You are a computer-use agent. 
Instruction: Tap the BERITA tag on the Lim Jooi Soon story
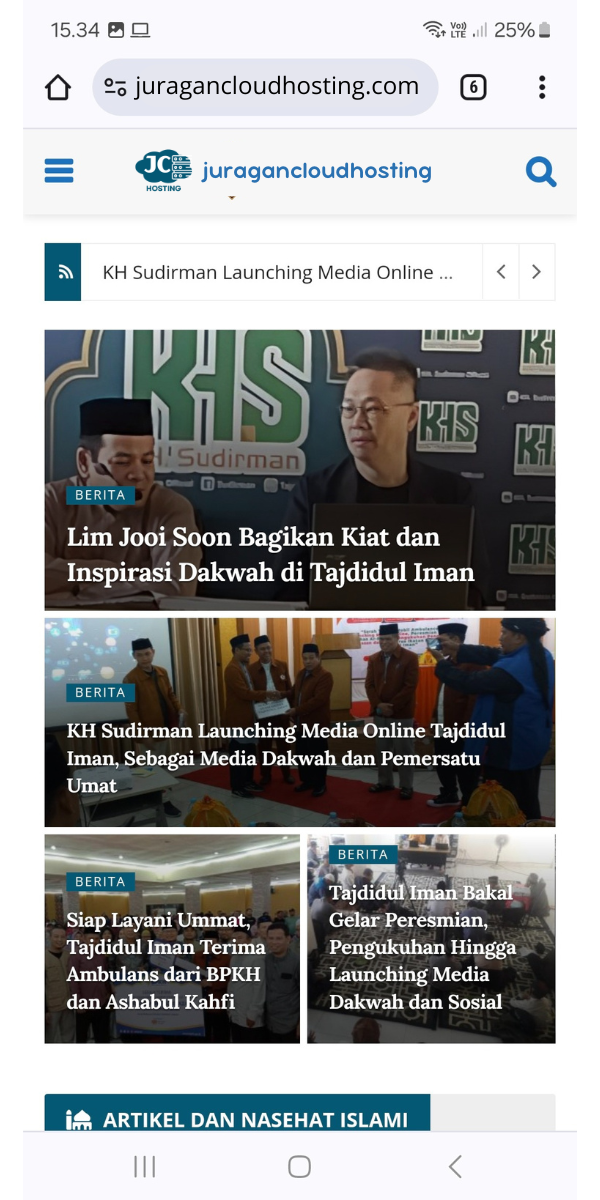pos(100,495)
